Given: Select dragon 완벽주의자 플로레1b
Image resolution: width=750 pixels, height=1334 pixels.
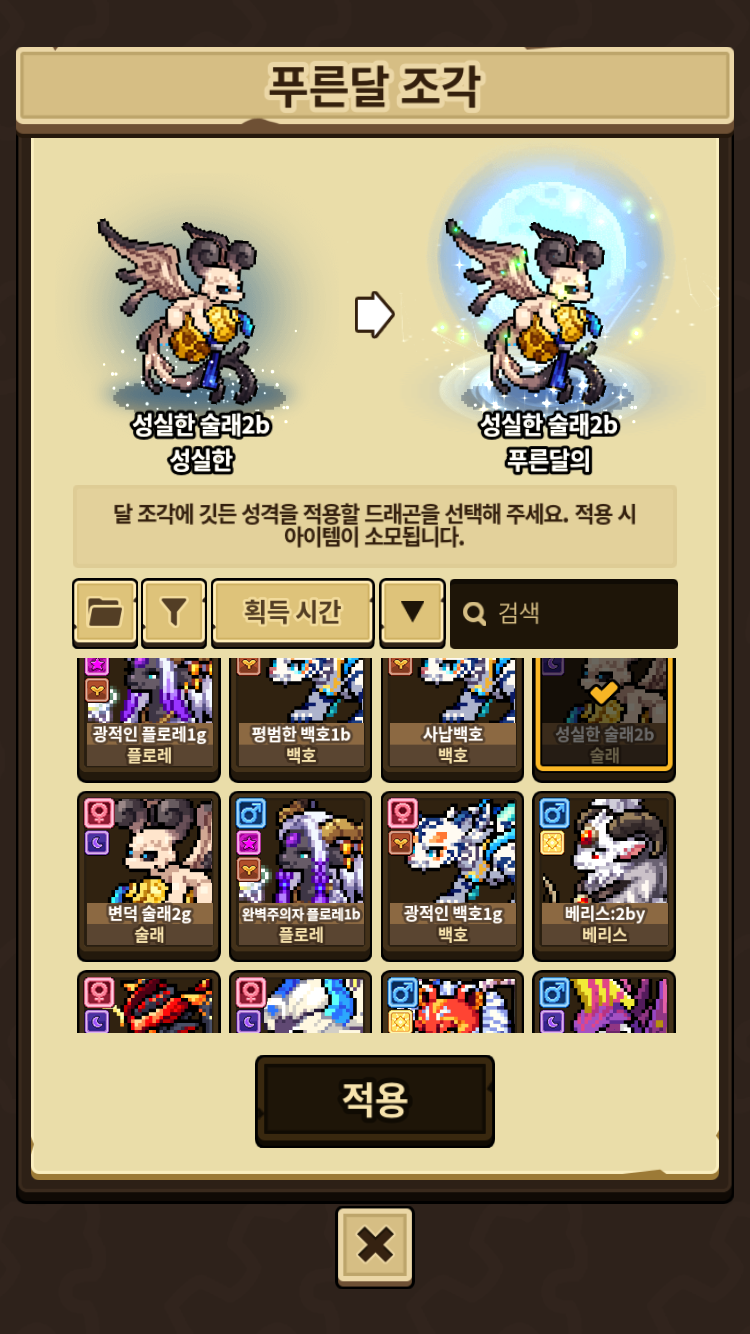Looking at the screenshot, I should 301,876.
